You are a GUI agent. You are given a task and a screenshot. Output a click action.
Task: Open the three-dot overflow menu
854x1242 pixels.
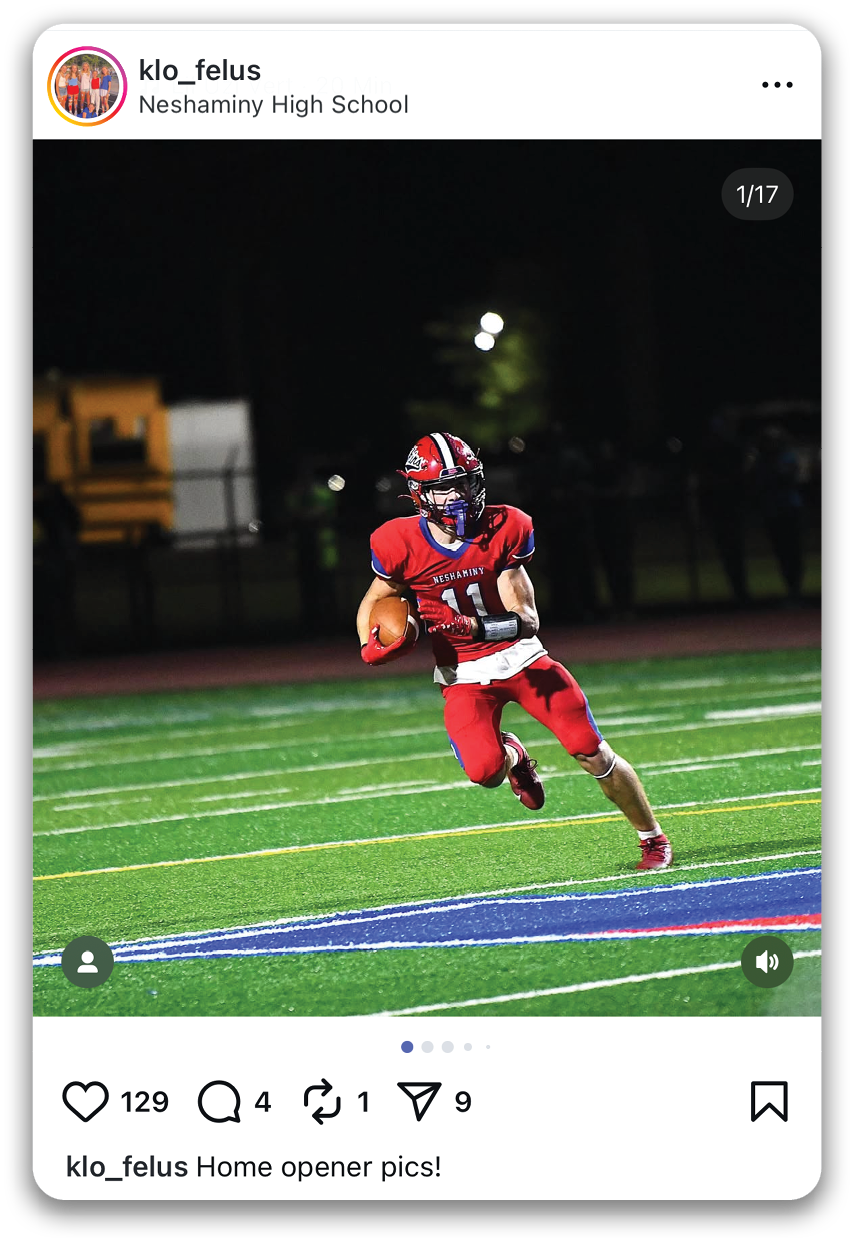[x=777, y=86]
